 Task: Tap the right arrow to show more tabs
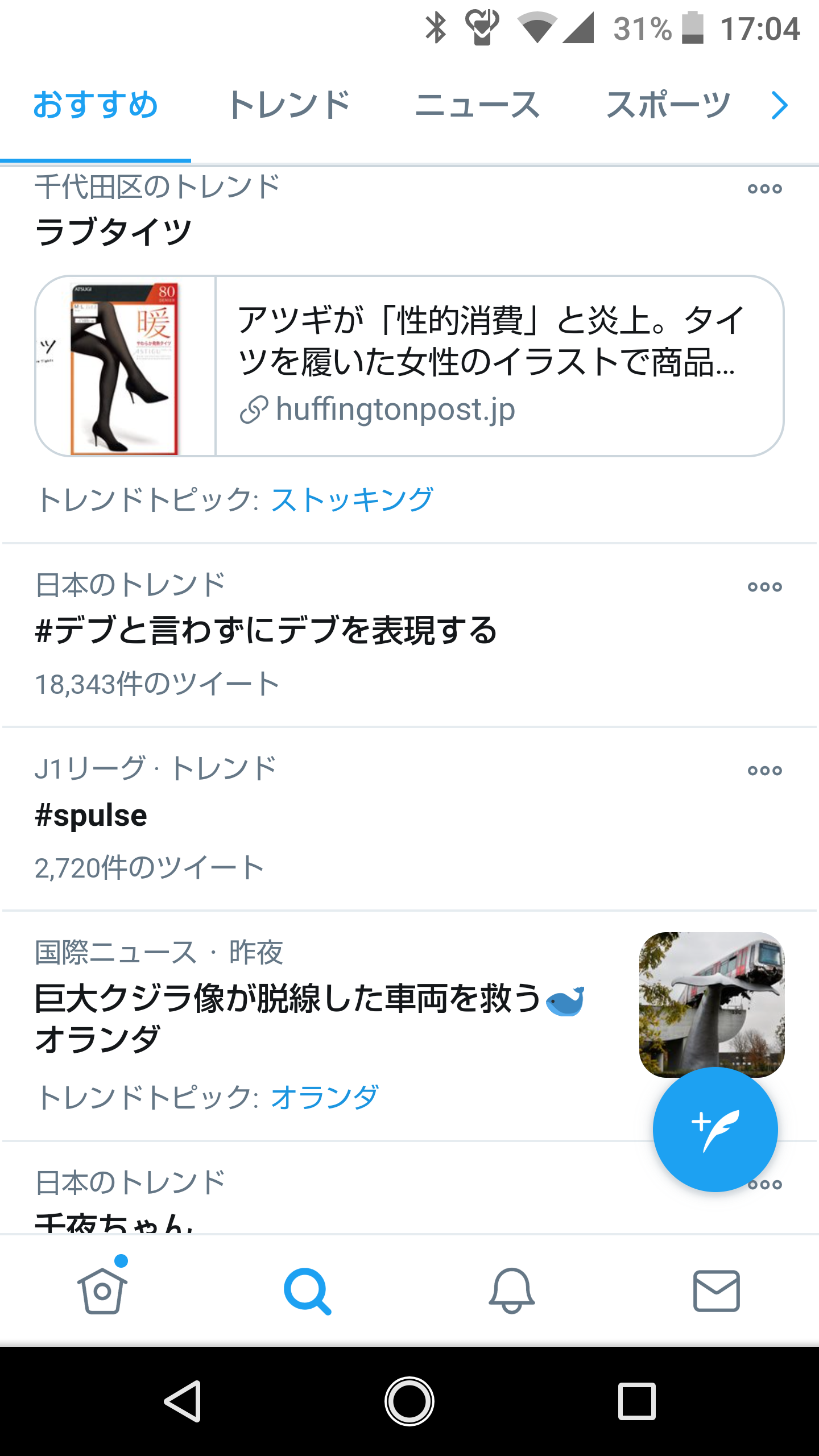click(780, 106)
